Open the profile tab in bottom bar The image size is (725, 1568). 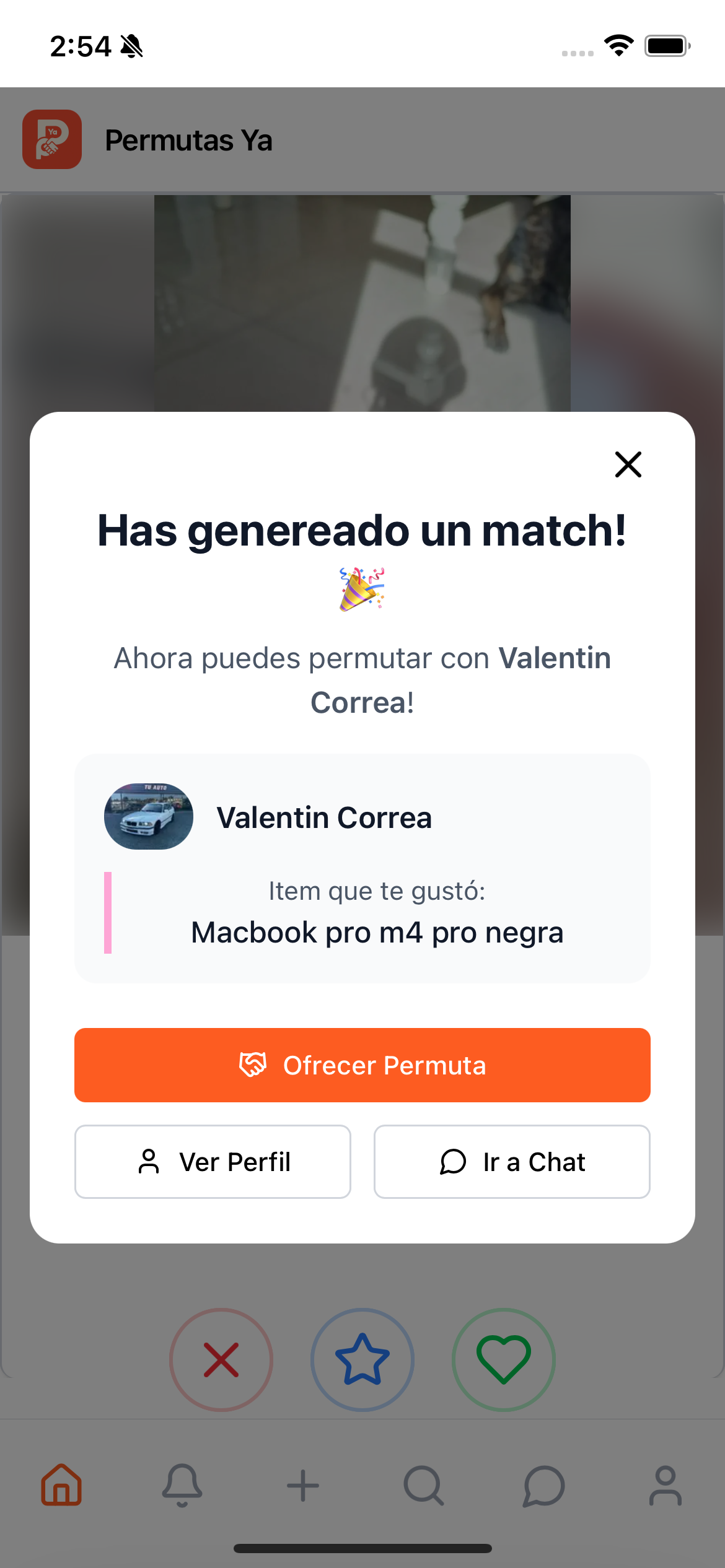pos(665,1485)
